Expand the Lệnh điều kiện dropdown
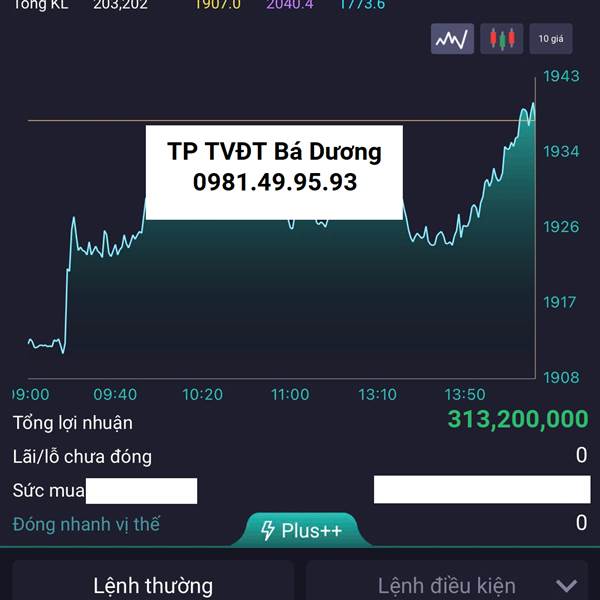Screen dimensions: 600x600 coord(566,586)
